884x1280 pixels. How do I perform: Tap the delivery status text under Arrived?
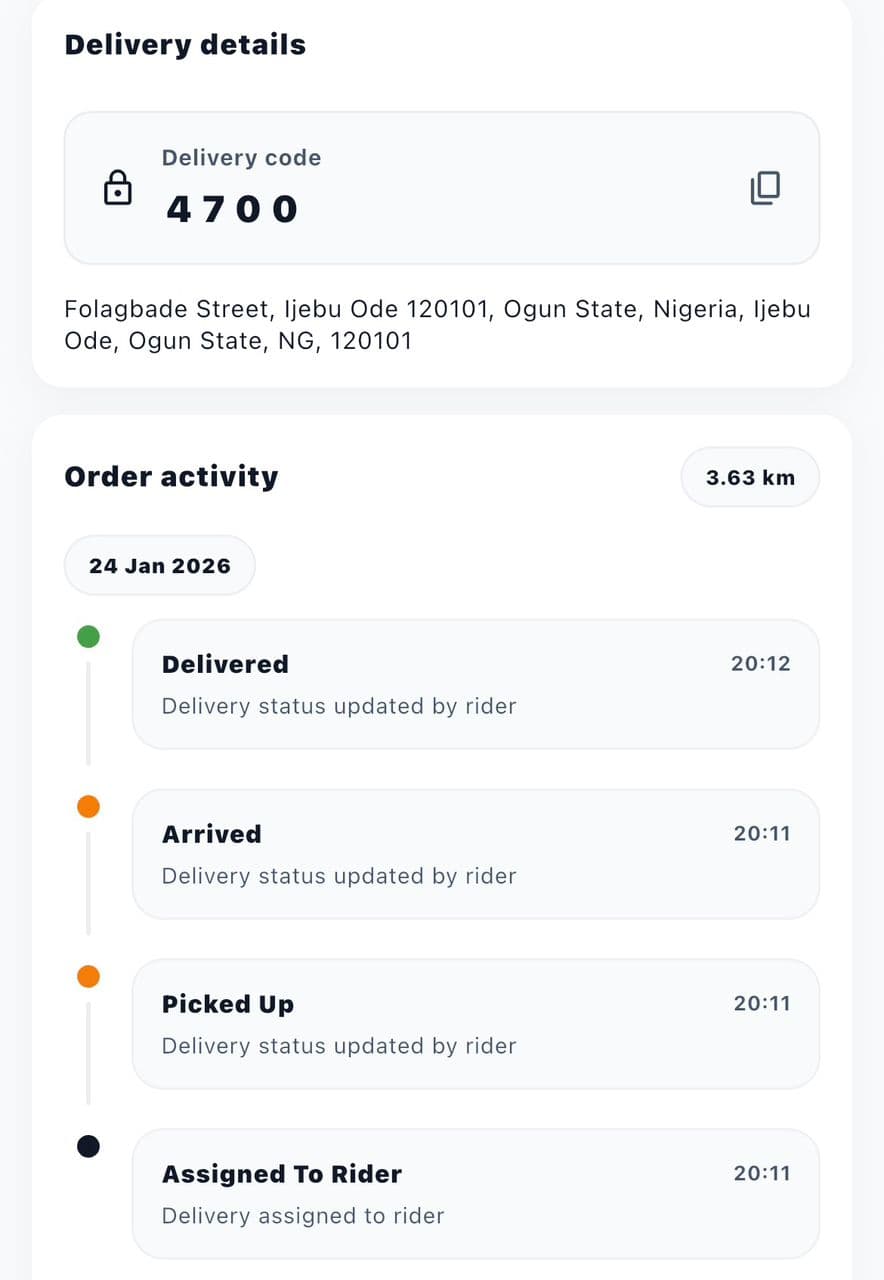coord(339,876)
